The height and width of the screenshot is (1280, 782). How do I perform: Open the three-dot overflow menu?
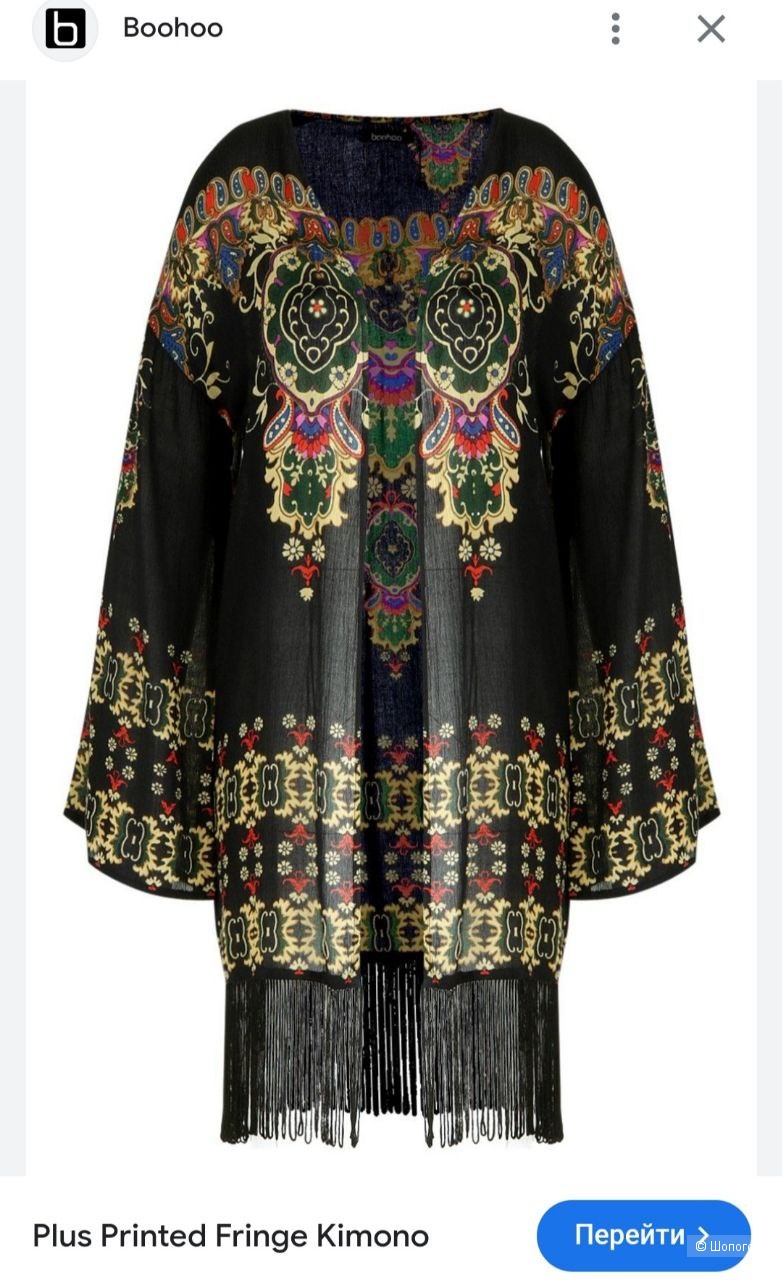coord(615,29)
